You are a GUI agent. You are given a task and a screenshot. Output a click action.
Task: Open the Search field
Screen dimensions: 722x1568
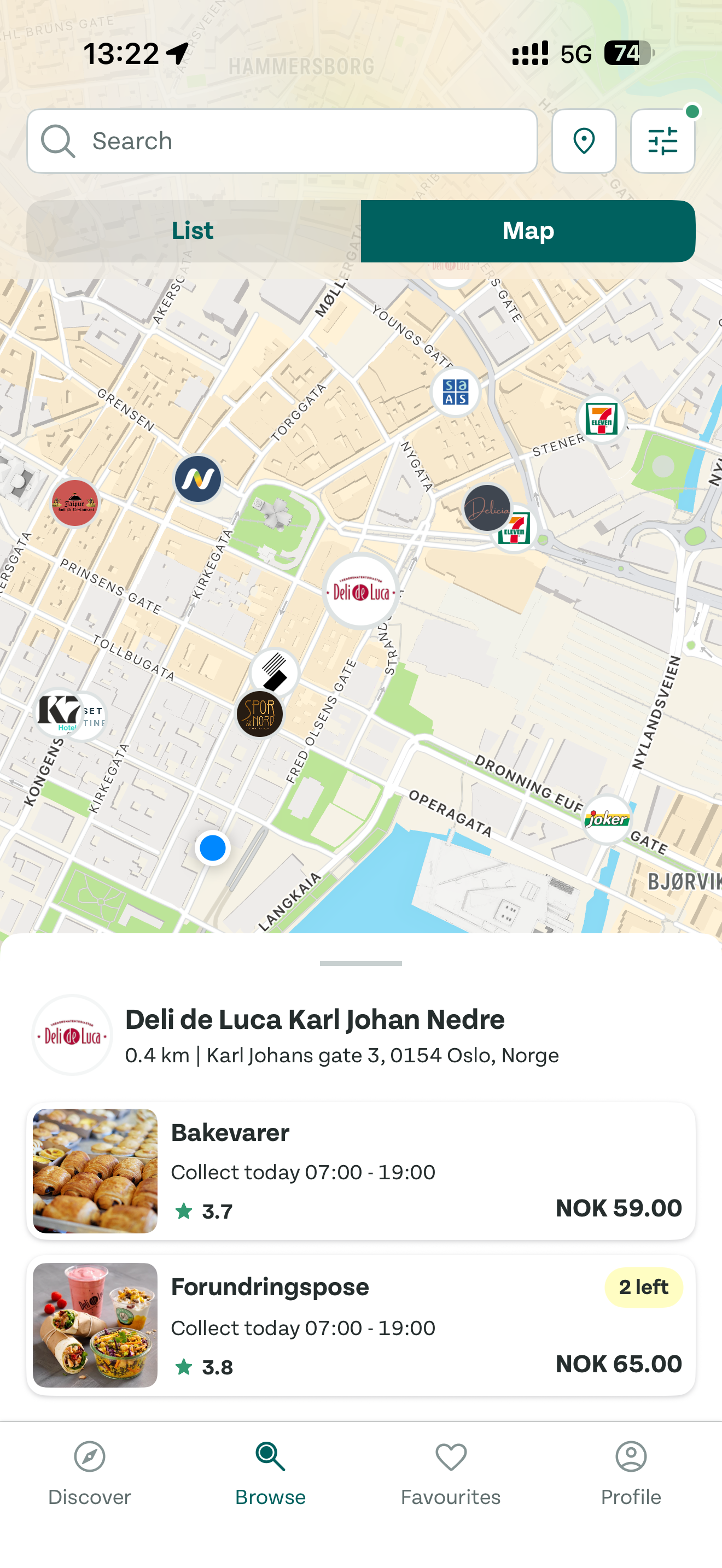click(x=282, y=141)
